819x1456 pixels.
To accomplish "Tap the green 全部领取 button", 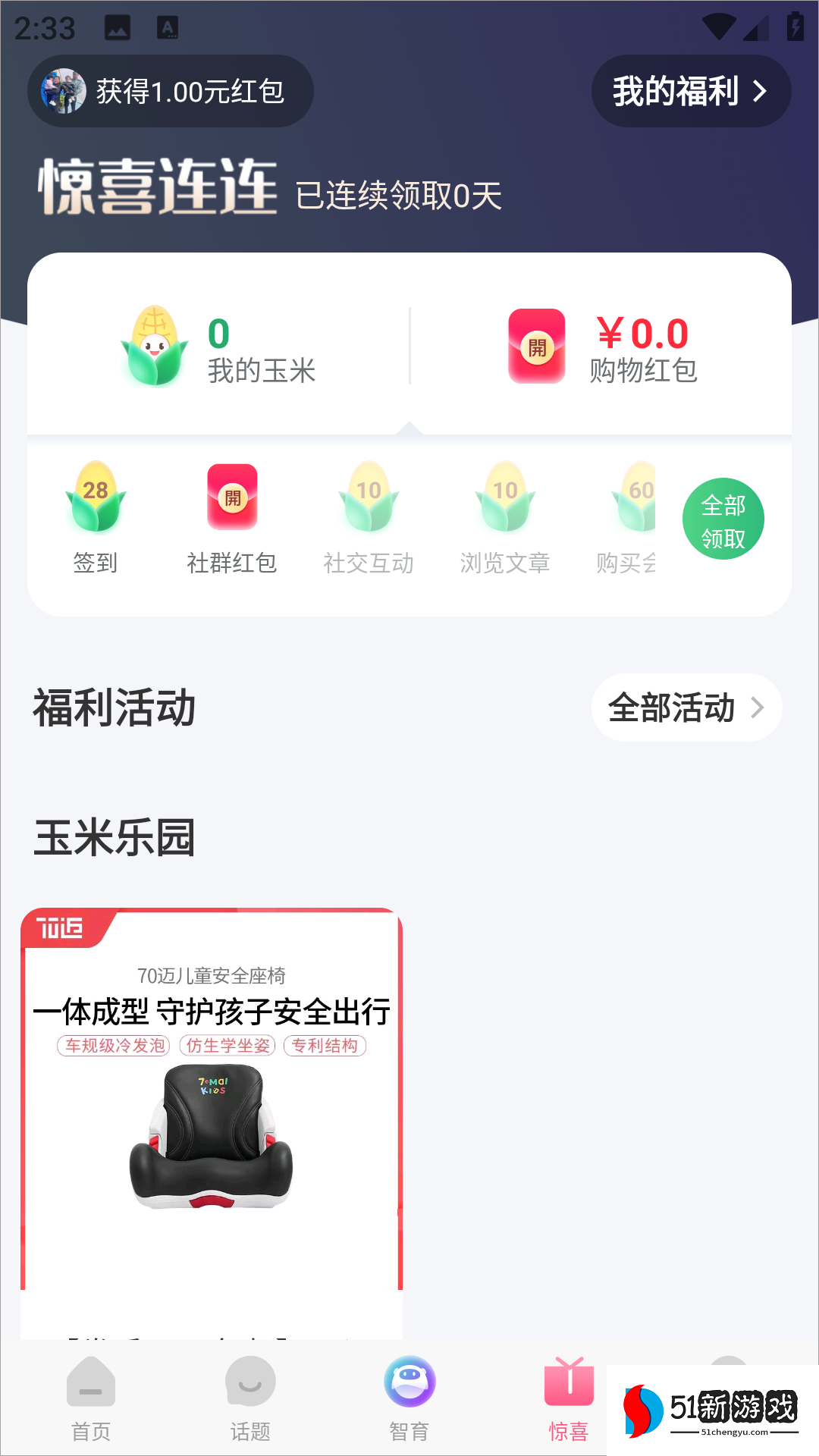I will (723, 519).
